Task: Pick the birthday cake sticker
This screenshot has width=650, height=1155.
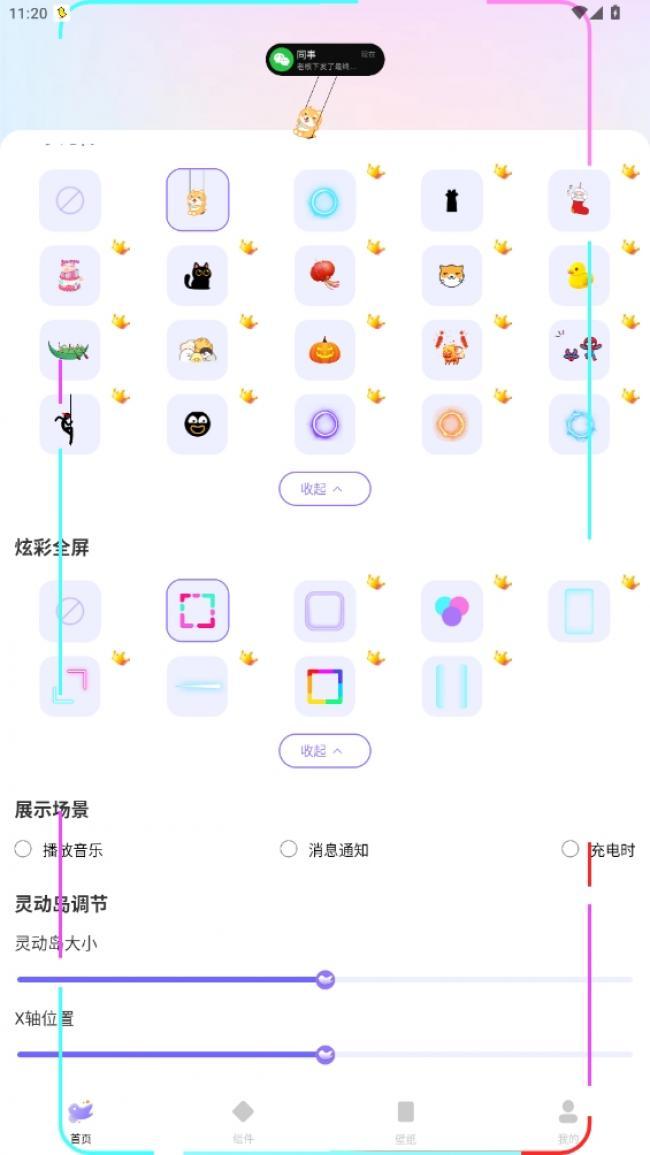Action: (x=70, y=275)
